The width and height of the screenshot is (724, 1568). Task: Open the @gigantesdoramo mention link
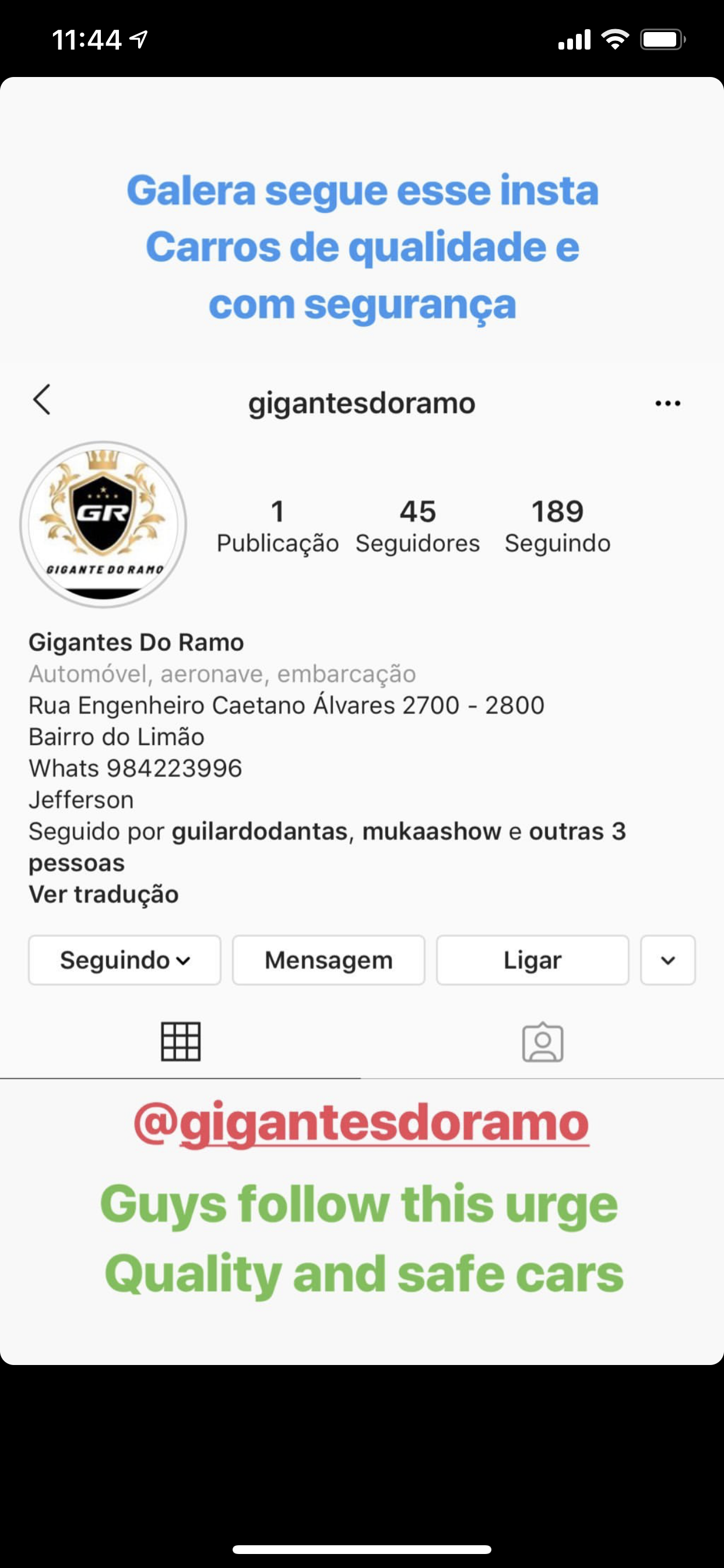(361, 1123)
